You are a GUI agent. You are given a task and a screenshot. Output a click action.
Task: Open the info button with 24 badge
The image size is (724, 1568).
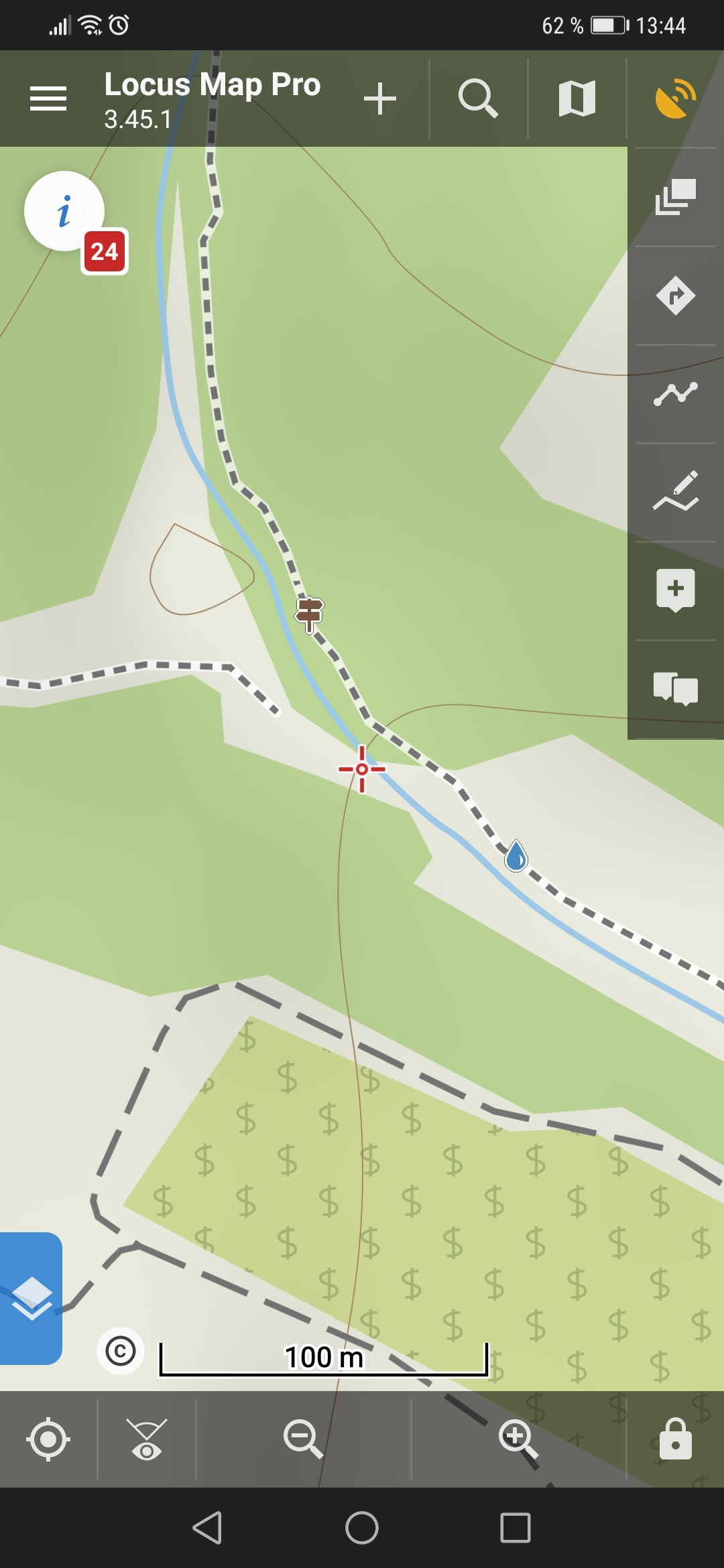coord(65,212)
